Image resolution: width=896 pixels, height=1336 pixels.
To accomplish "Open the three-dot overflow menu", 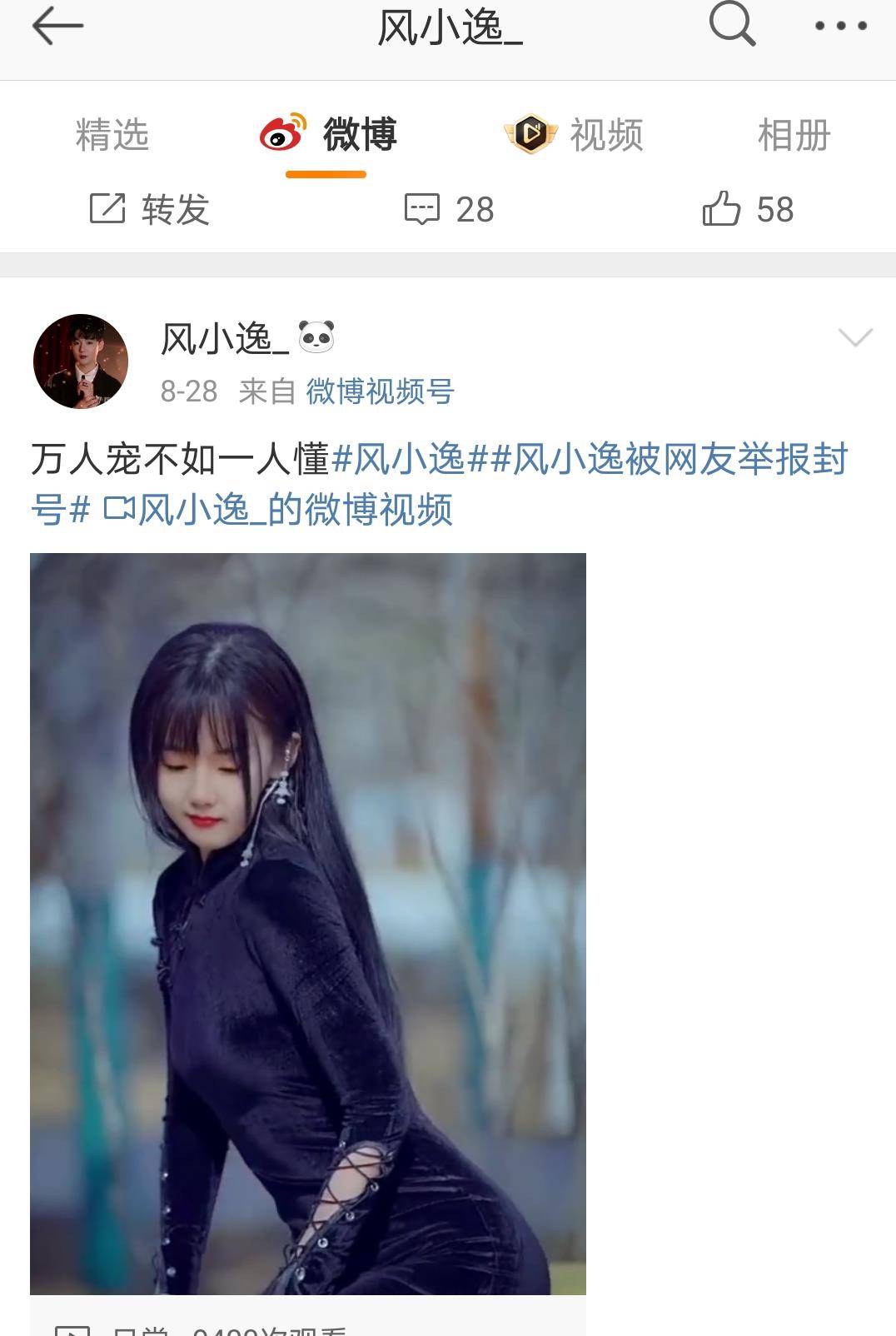I will point(840,27).
